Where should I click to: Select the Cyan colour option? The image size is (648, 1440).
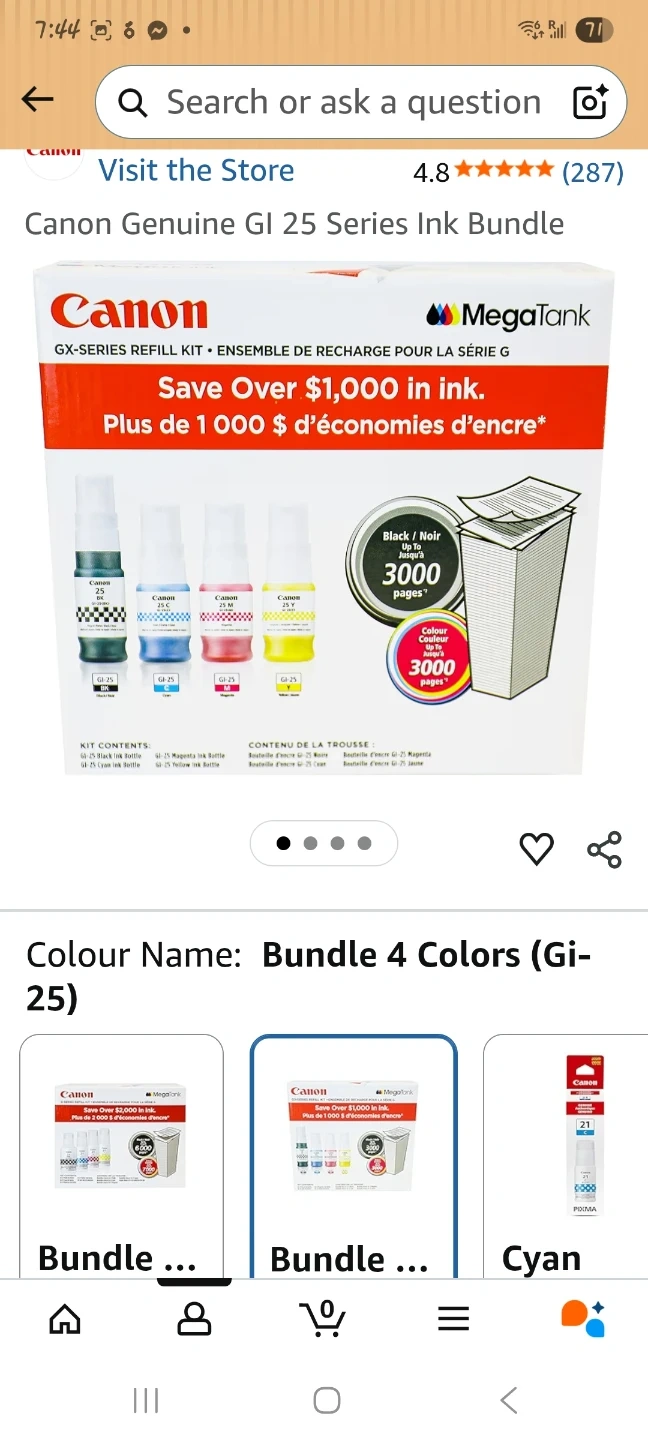pos(566,1156)
